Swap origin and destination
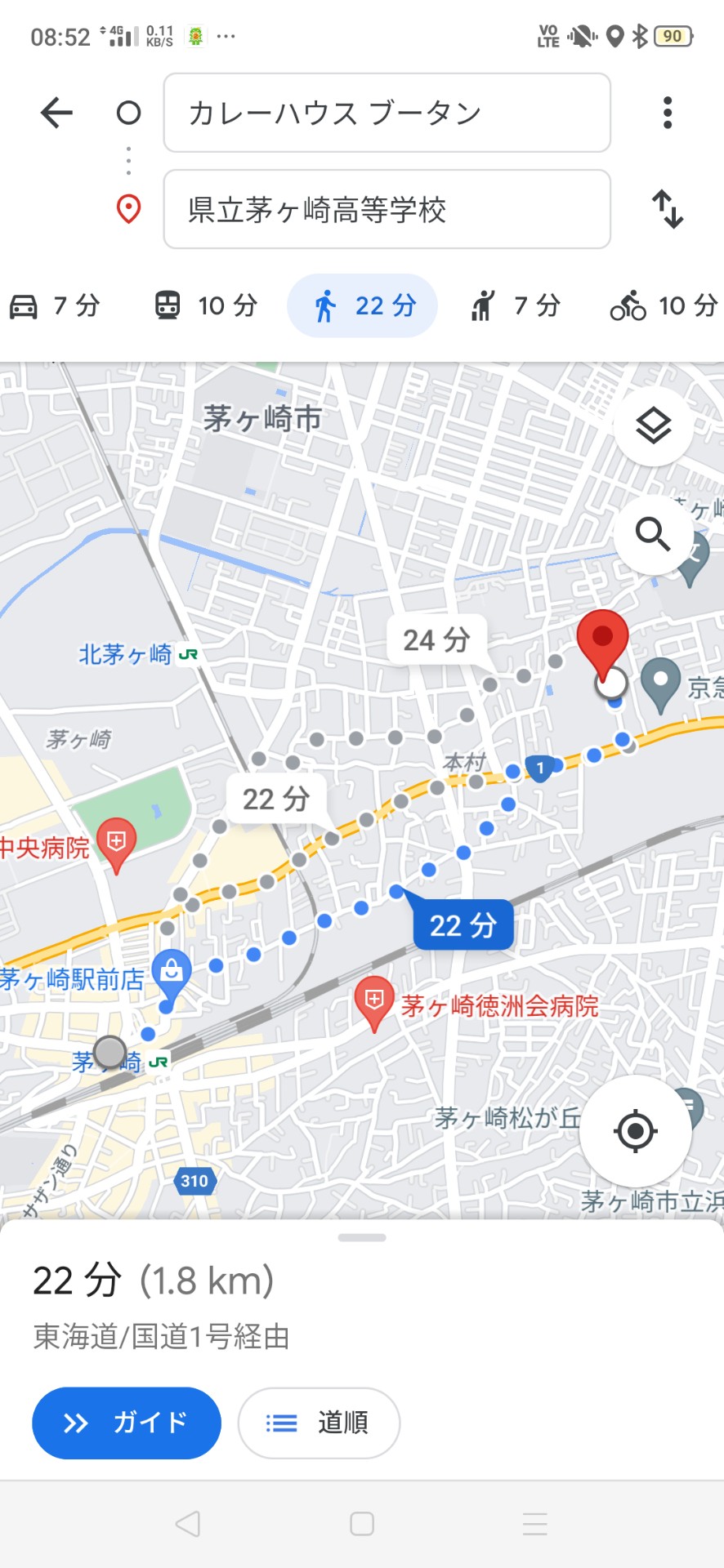The height and width of the screenshot is (1568, 724). (x=668, y=209)
